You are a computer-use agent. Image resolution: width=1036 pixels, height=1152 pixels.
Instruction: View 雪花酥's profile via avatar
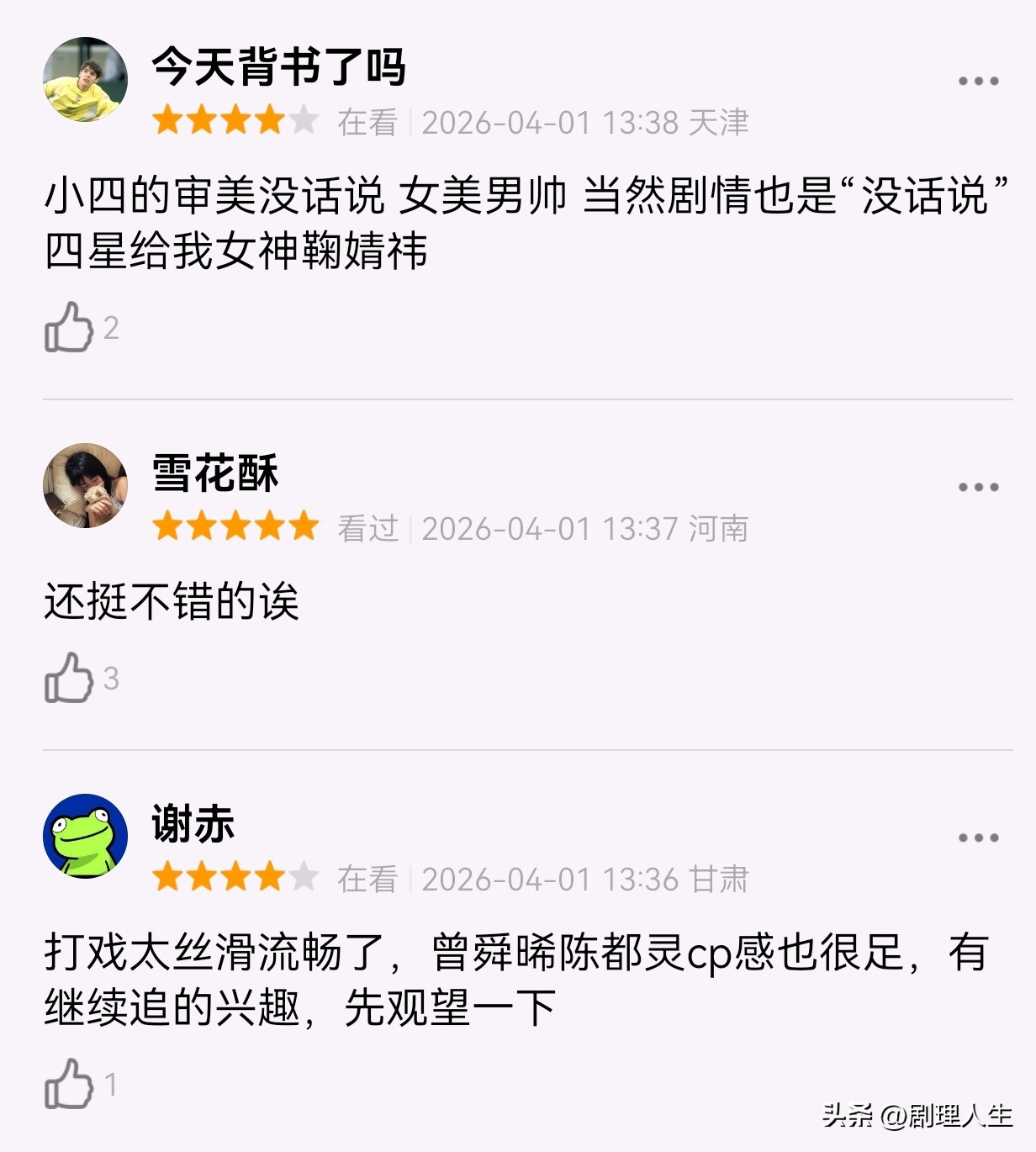(x=85, y=486)
